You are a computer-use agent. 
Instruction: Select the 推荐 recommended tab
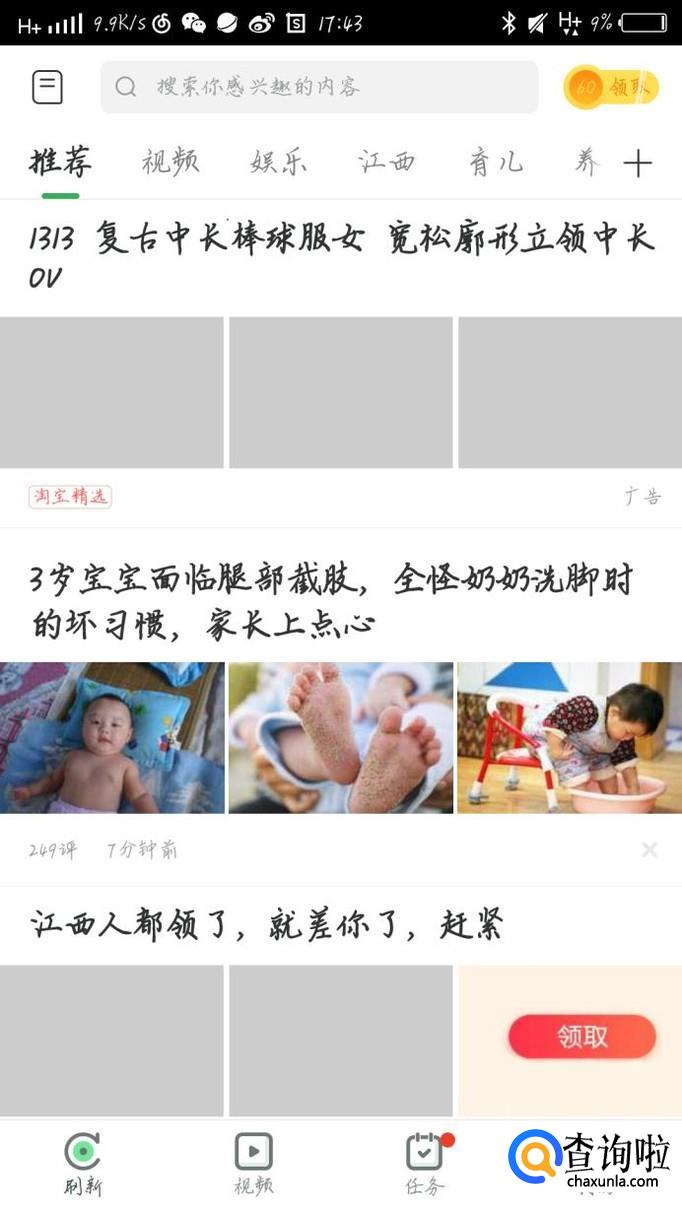[60, 162]
